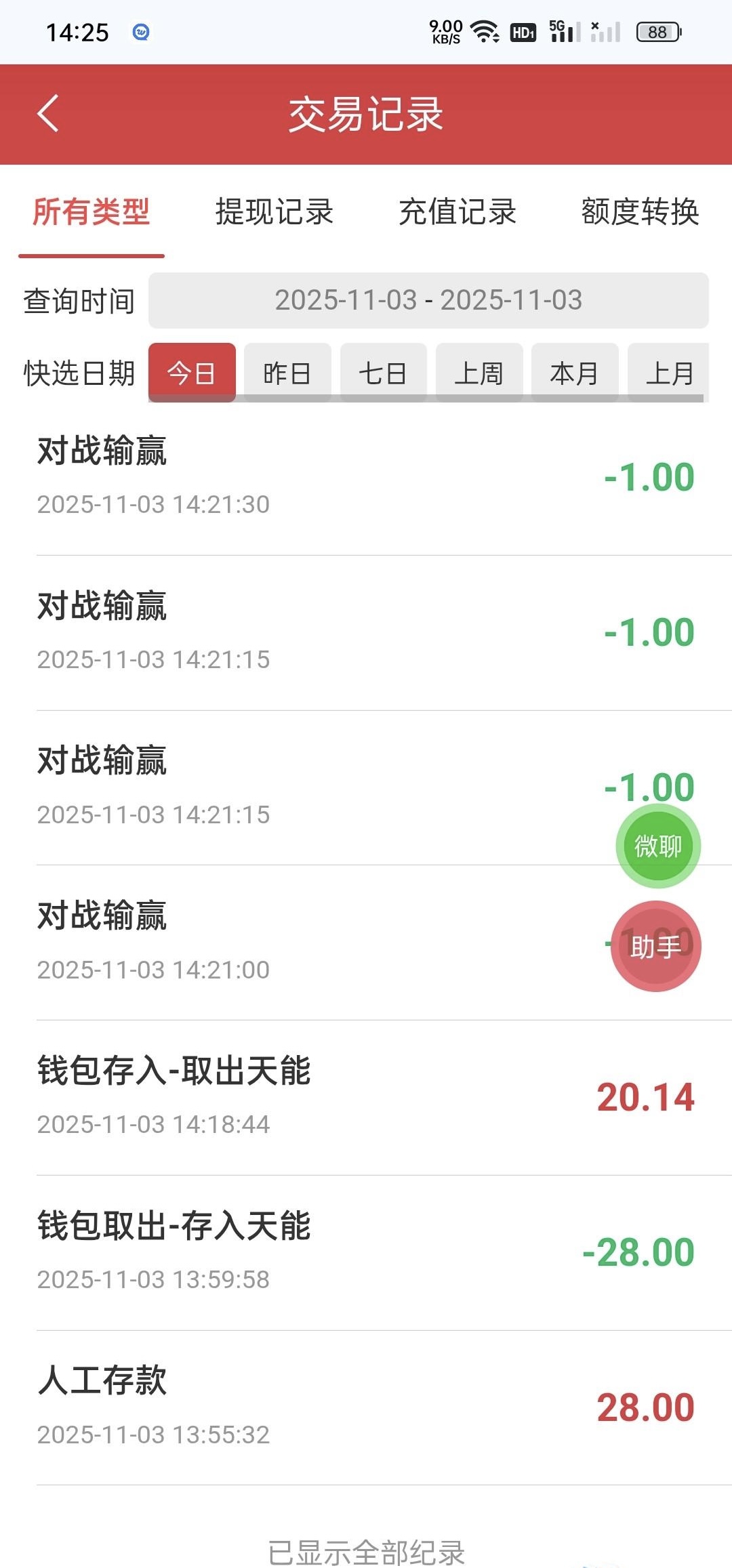Filter records by 上周
This screenshot has height=1568, width=732.
[x=479, y=373]
